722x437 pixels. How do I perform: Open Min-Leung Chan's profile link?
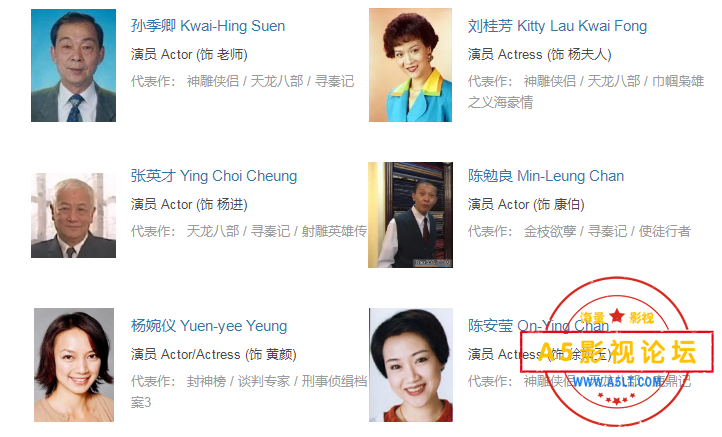(x=546, y=177)
